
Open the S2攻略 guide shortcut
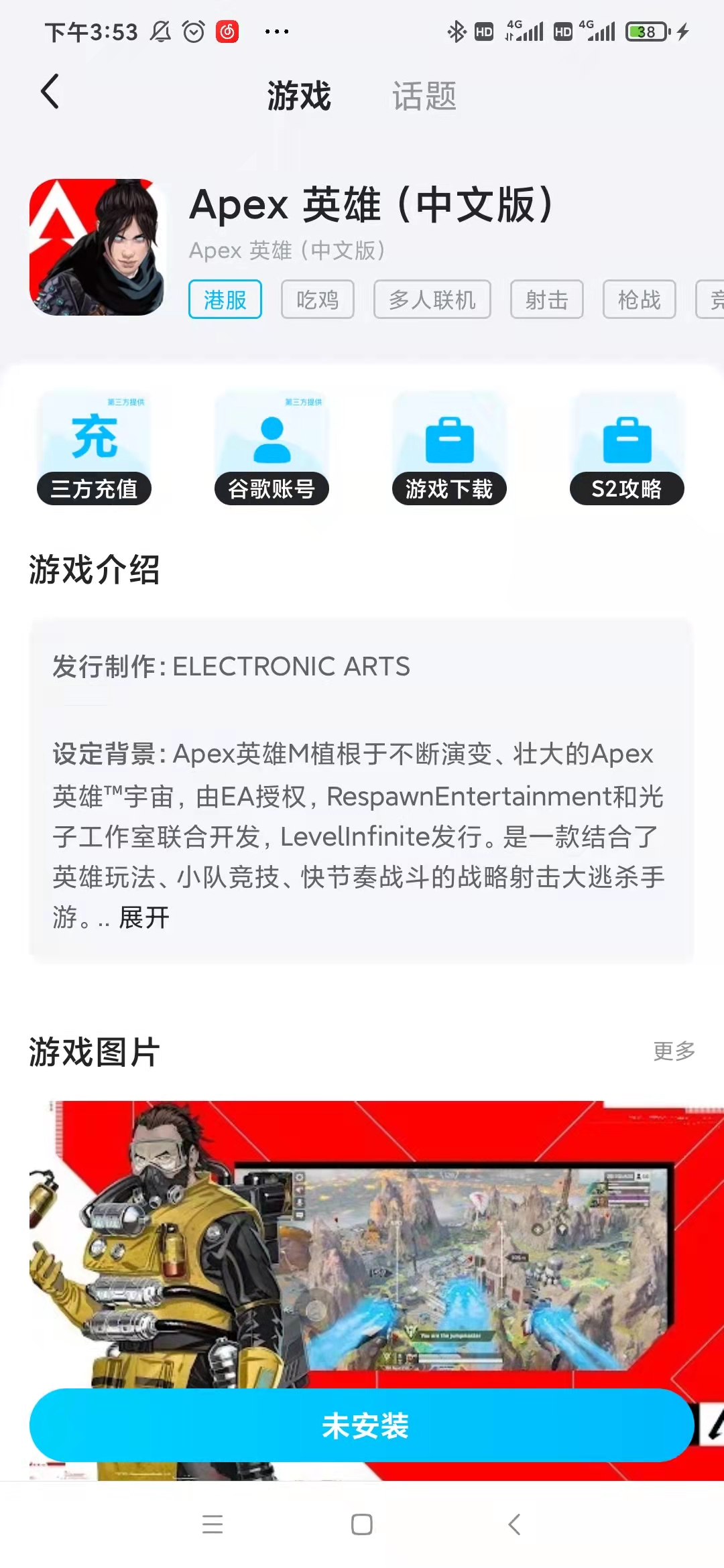(x=627, y=449)
